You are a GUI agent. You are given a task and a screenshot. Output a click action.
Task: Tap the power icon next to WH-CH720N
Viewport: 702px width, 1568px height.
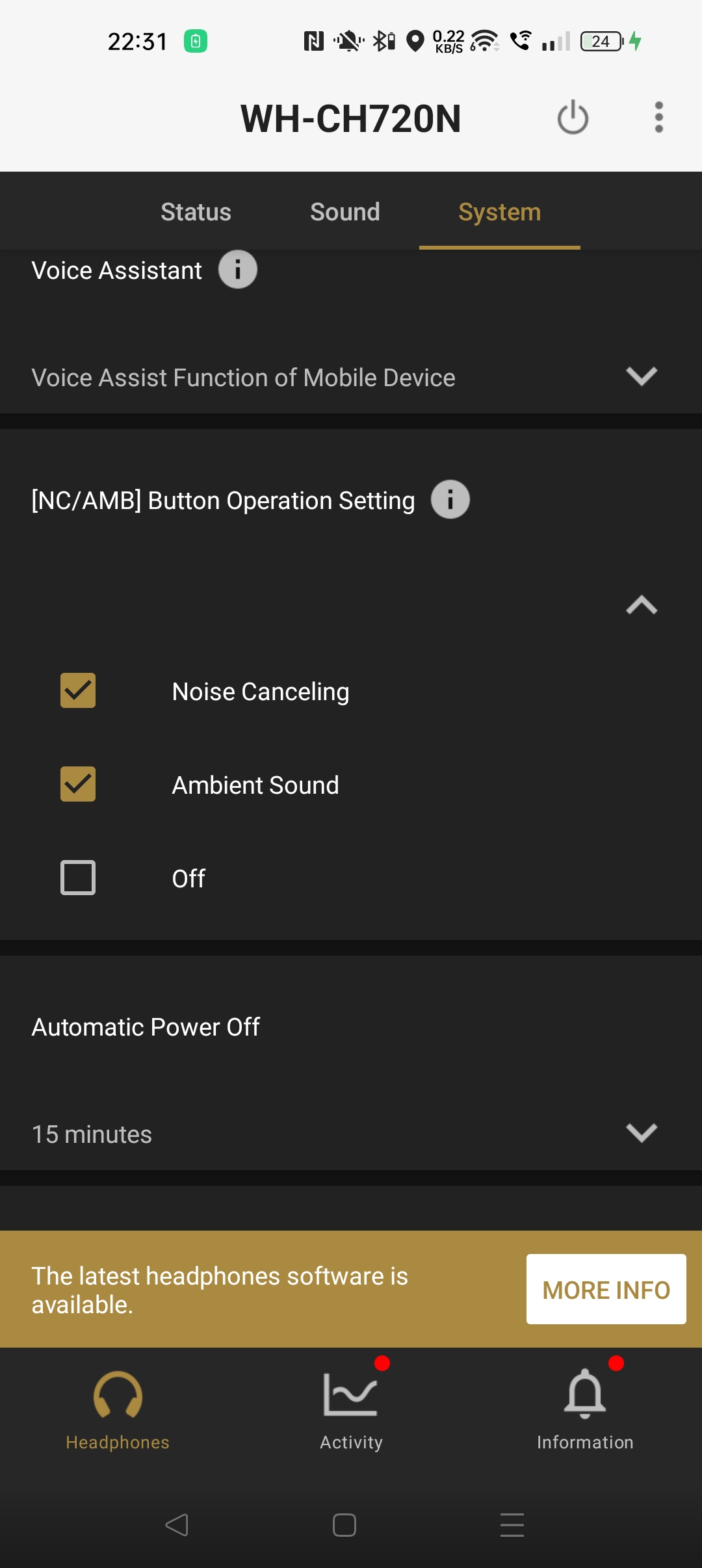pyautogui.click(x=573, y=118)
